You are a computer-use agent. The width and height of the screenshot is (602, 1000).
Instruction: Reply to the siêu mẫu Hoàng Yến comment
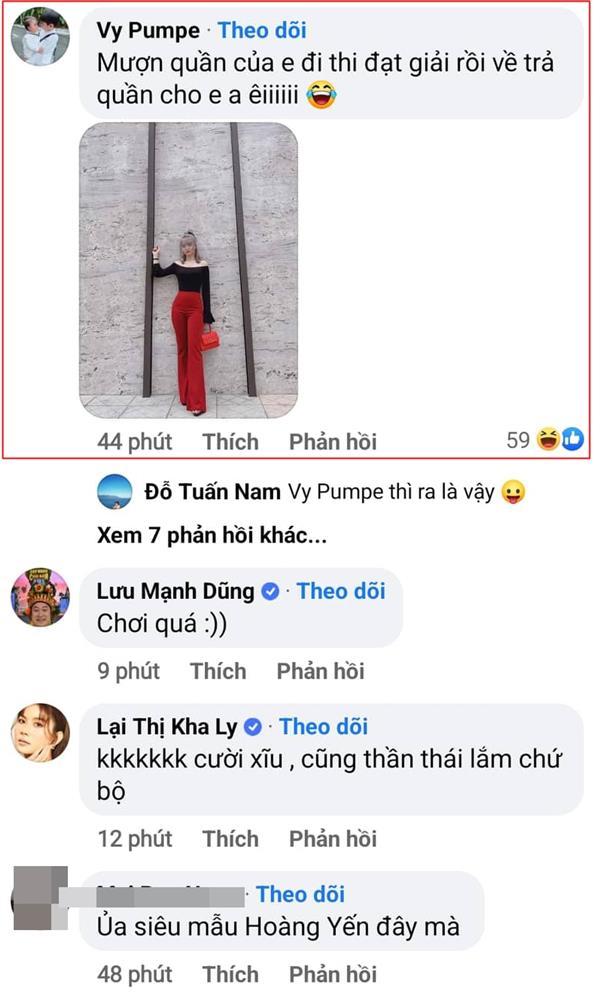[x=333, y=973]
